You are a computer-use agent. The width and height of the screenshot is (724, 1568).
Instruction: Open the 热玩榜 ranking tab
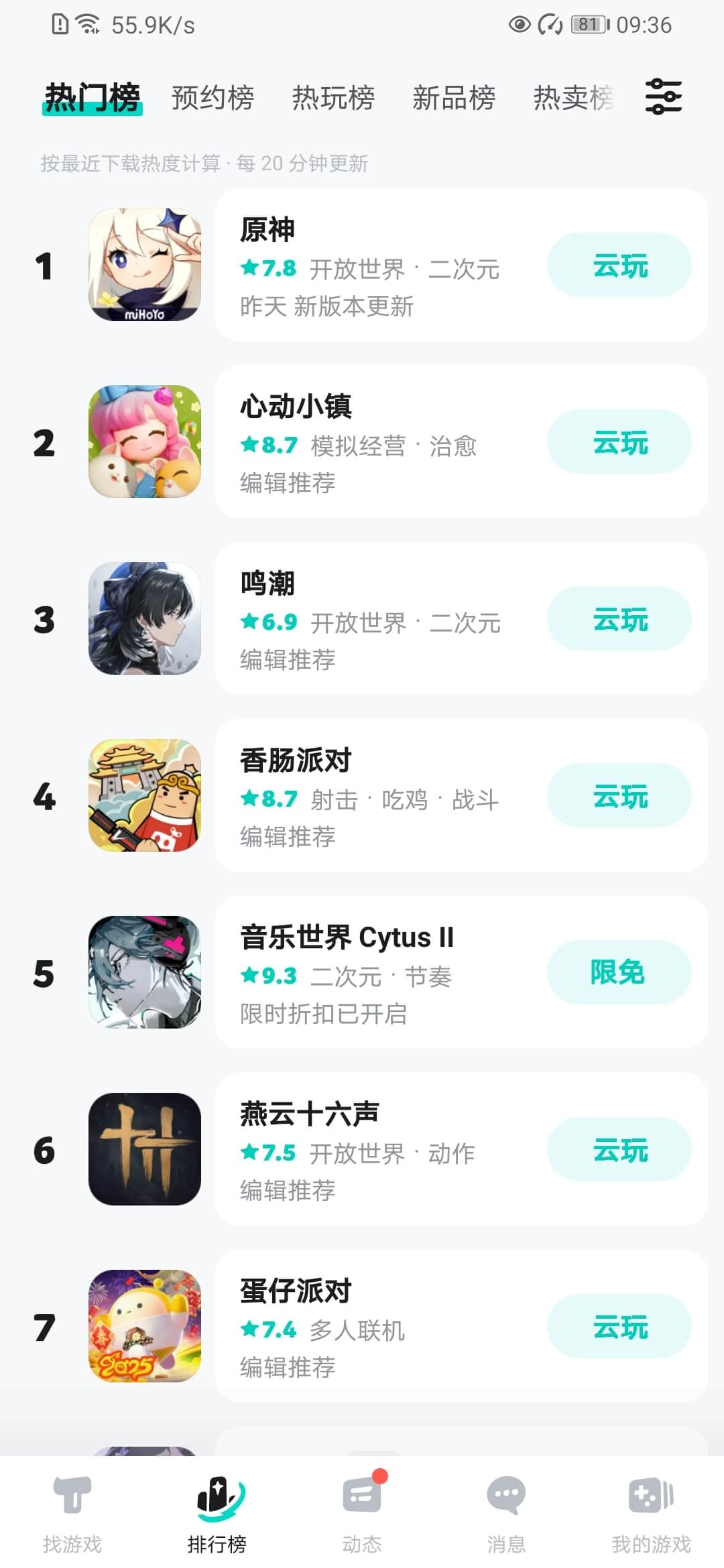click(x=333, y=97)
